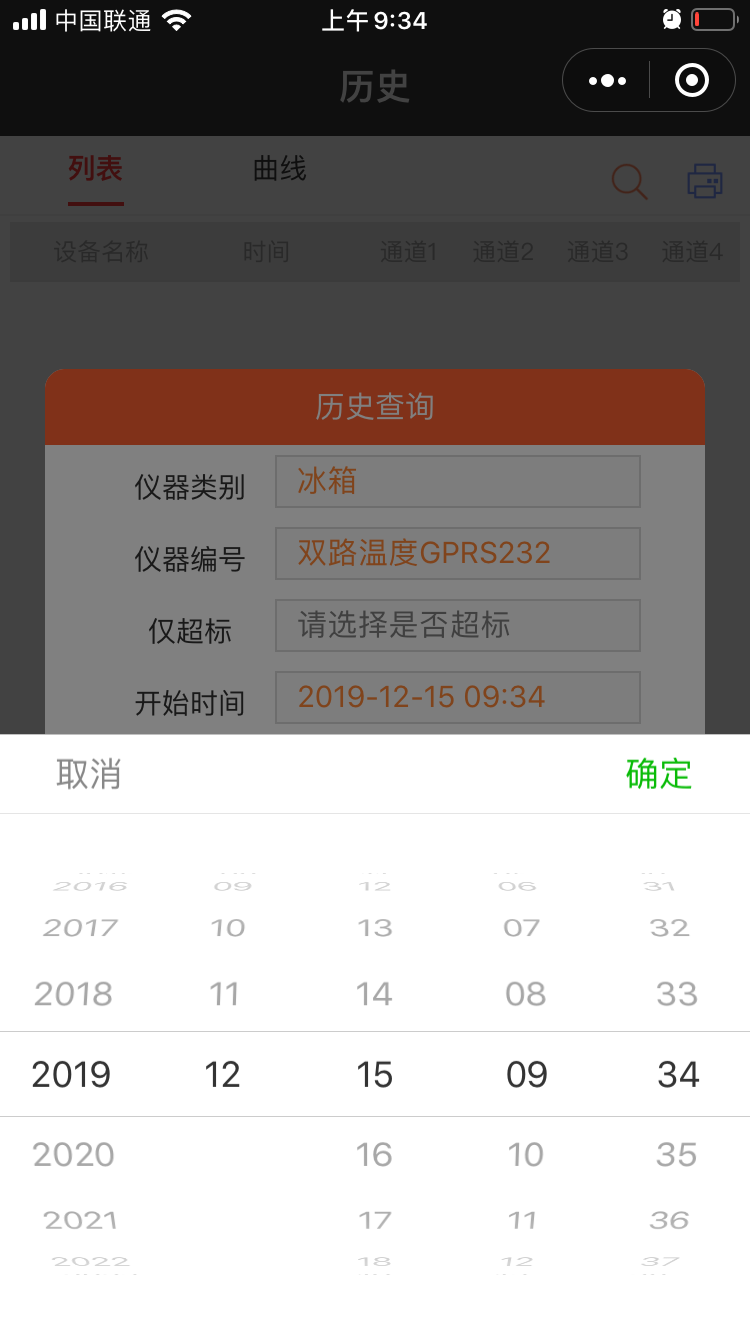Select year 2018 in the picker

tap(74, 994)
